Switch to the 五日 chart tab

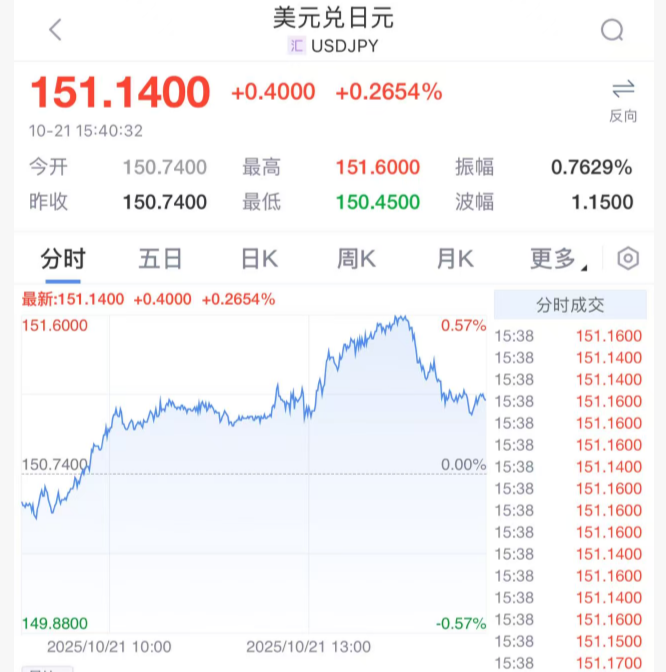160,259
